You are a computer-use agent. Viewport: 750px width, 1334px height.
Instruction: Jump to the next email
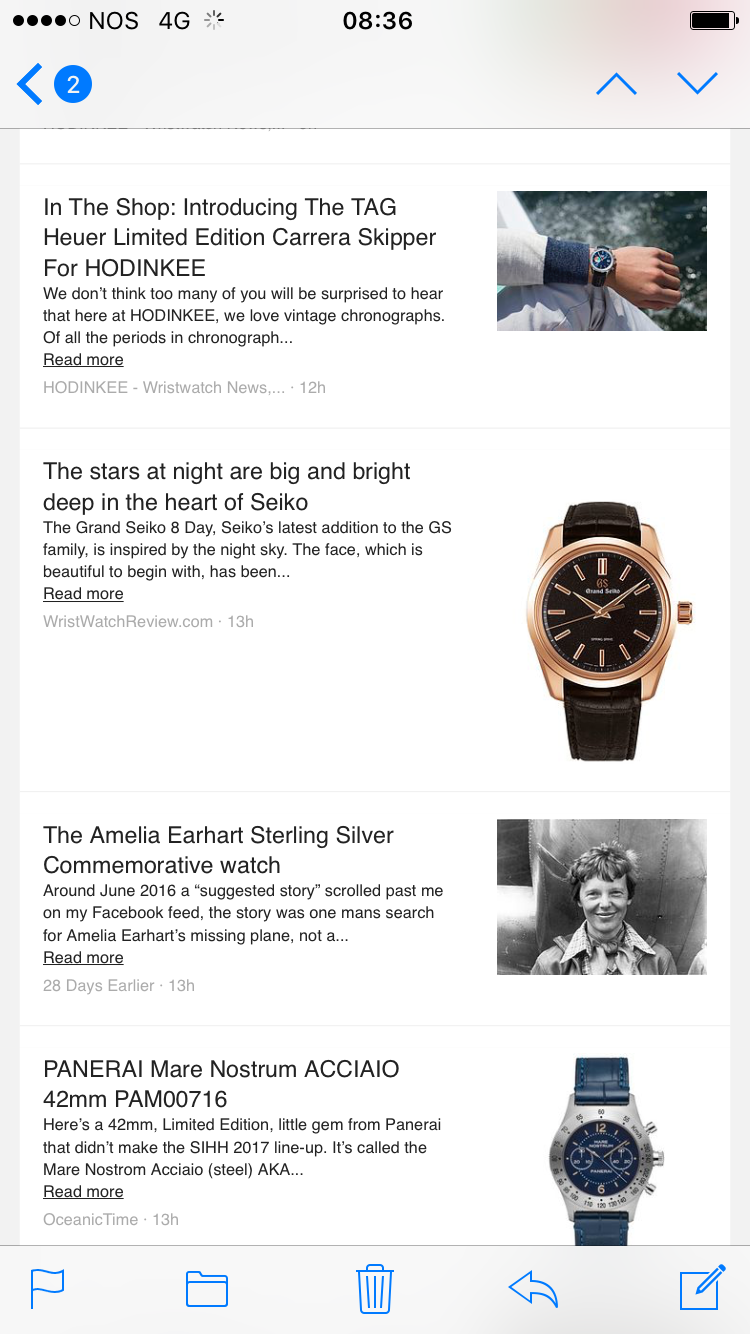point(697,84)
